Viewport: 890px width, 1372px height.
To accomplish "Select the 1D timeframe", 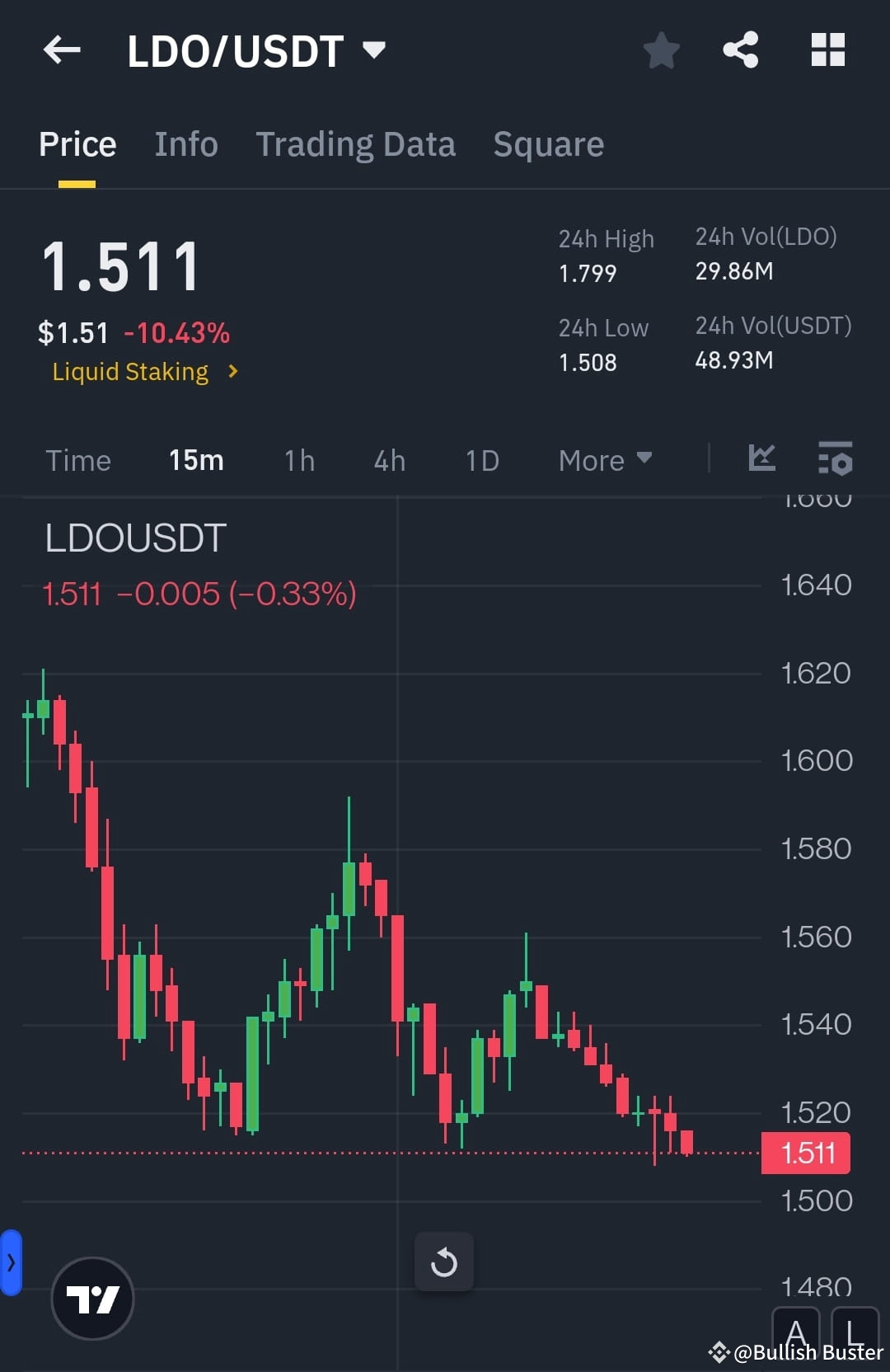I will [x=482, y=460].
